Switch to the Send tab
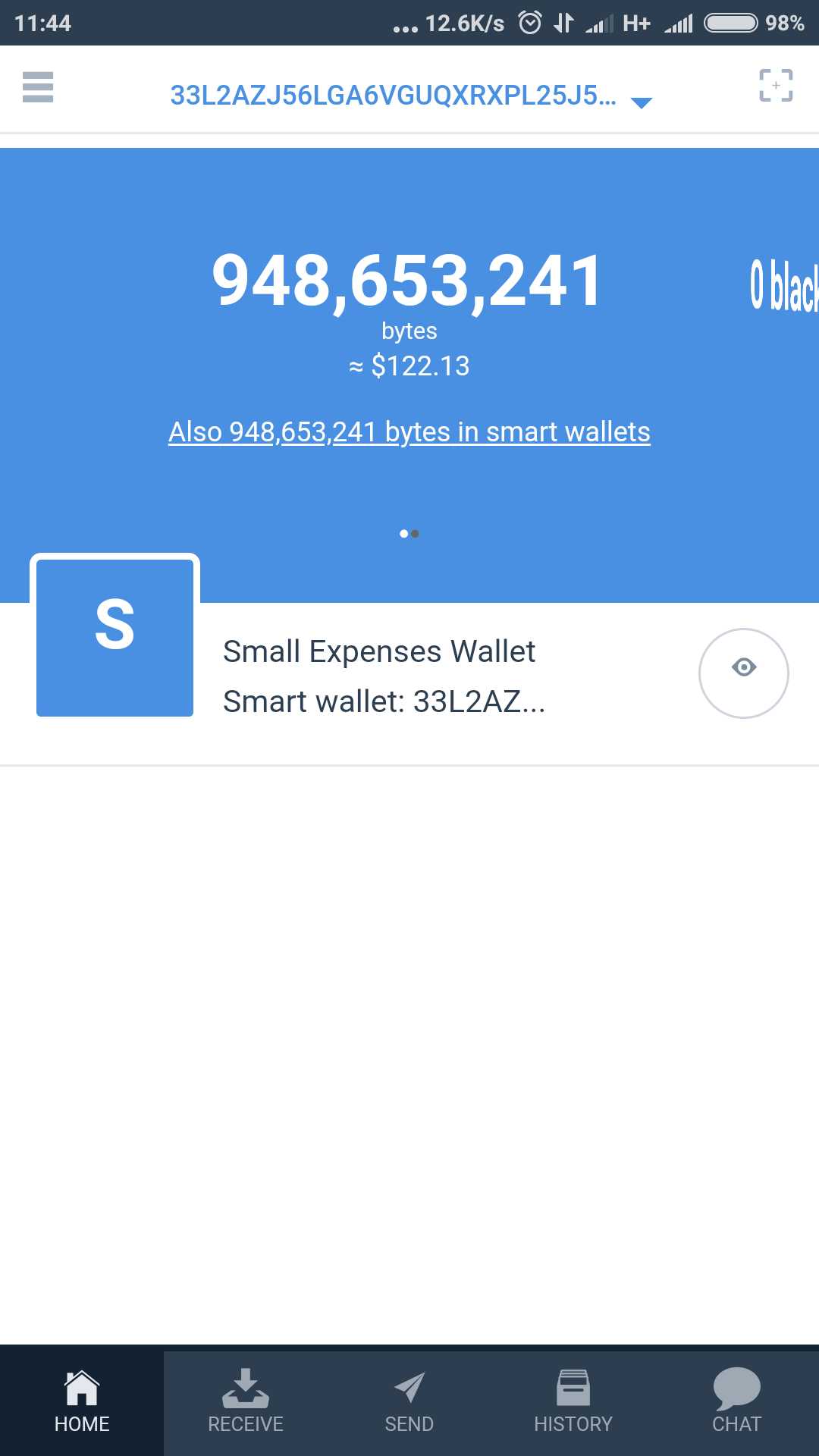The image size is (819, 1456). [x=409, y=1401]
